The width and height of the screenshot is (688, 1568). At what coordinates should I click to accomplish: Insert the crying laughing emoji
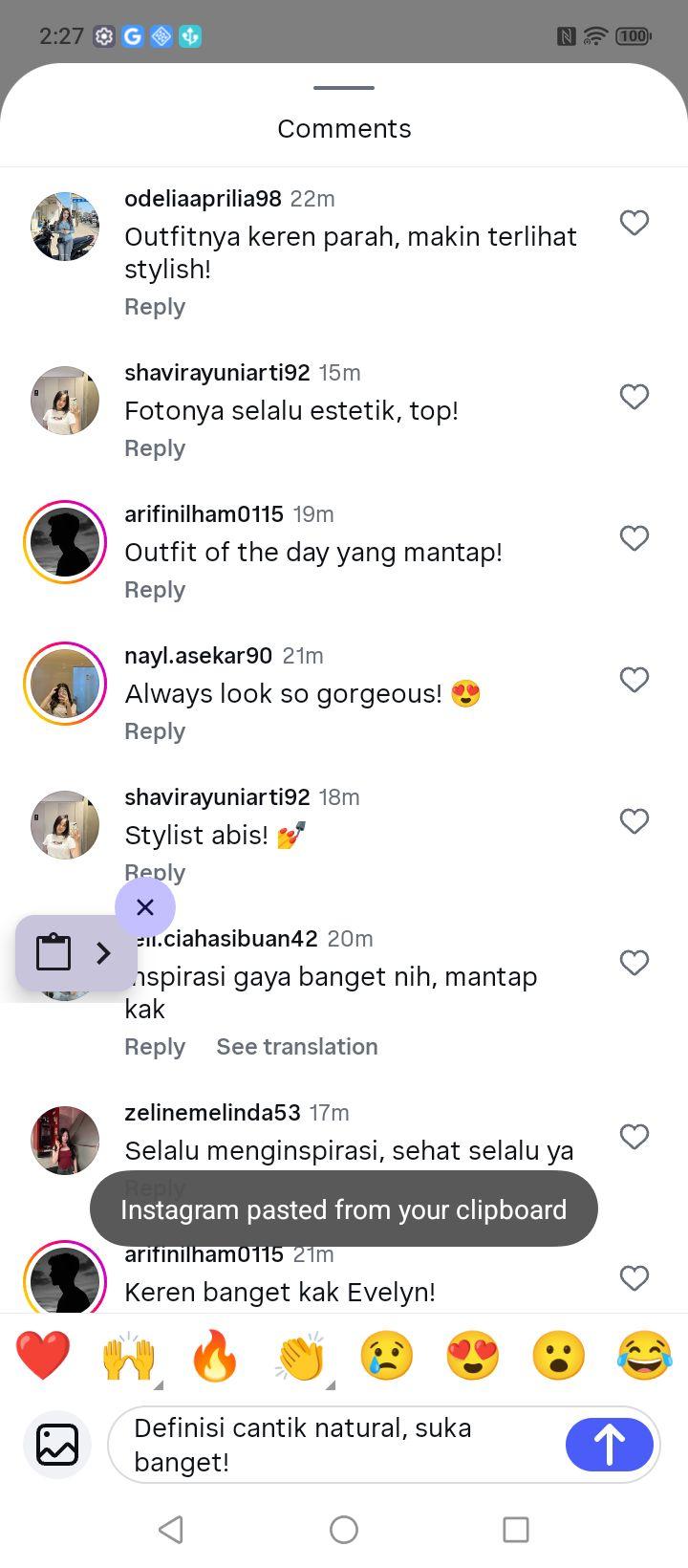coord(645,1356)
